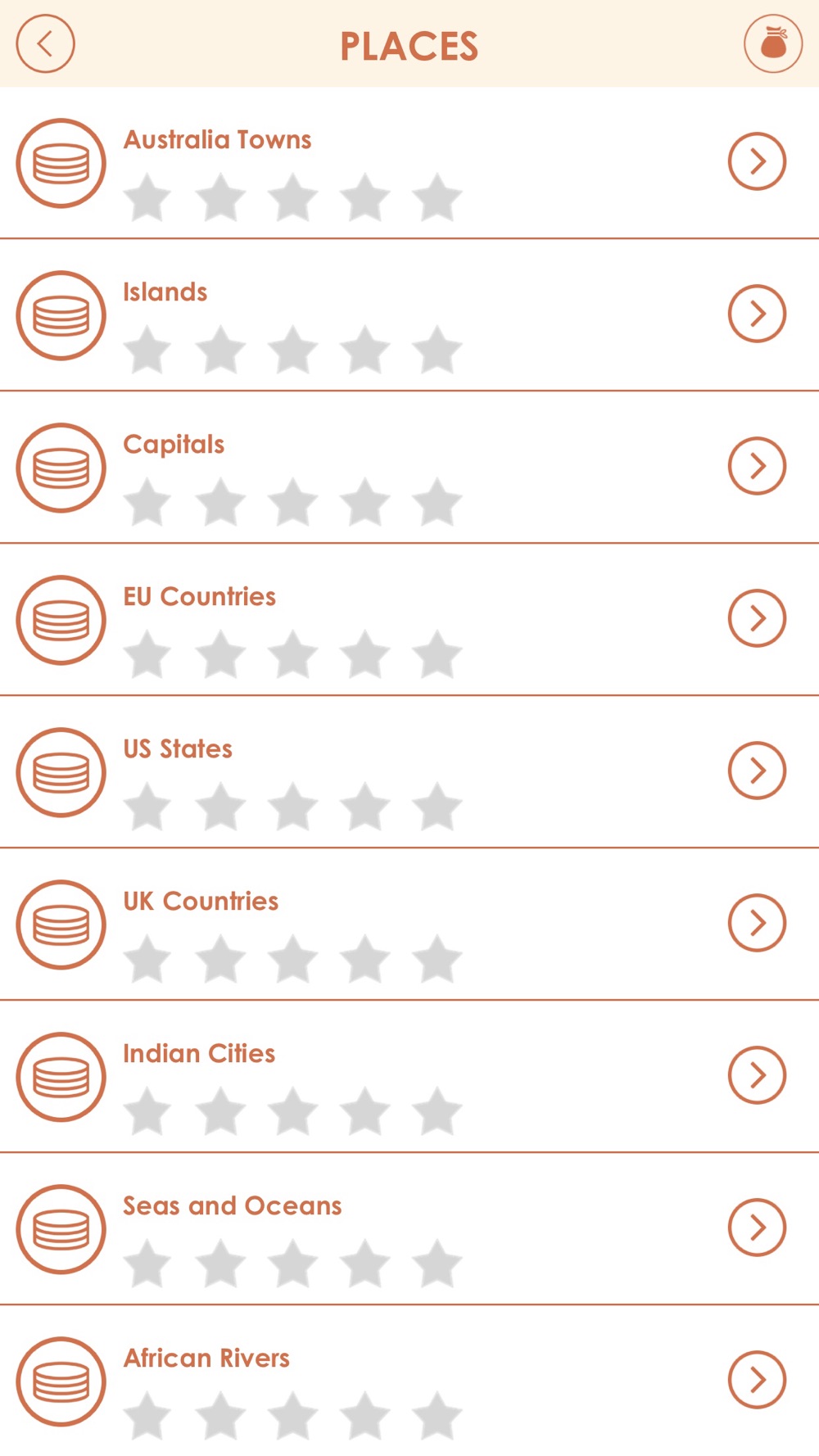Choose the EU Countries category
This screenshot has width=819, height=1456.
(x=409, y=620)
